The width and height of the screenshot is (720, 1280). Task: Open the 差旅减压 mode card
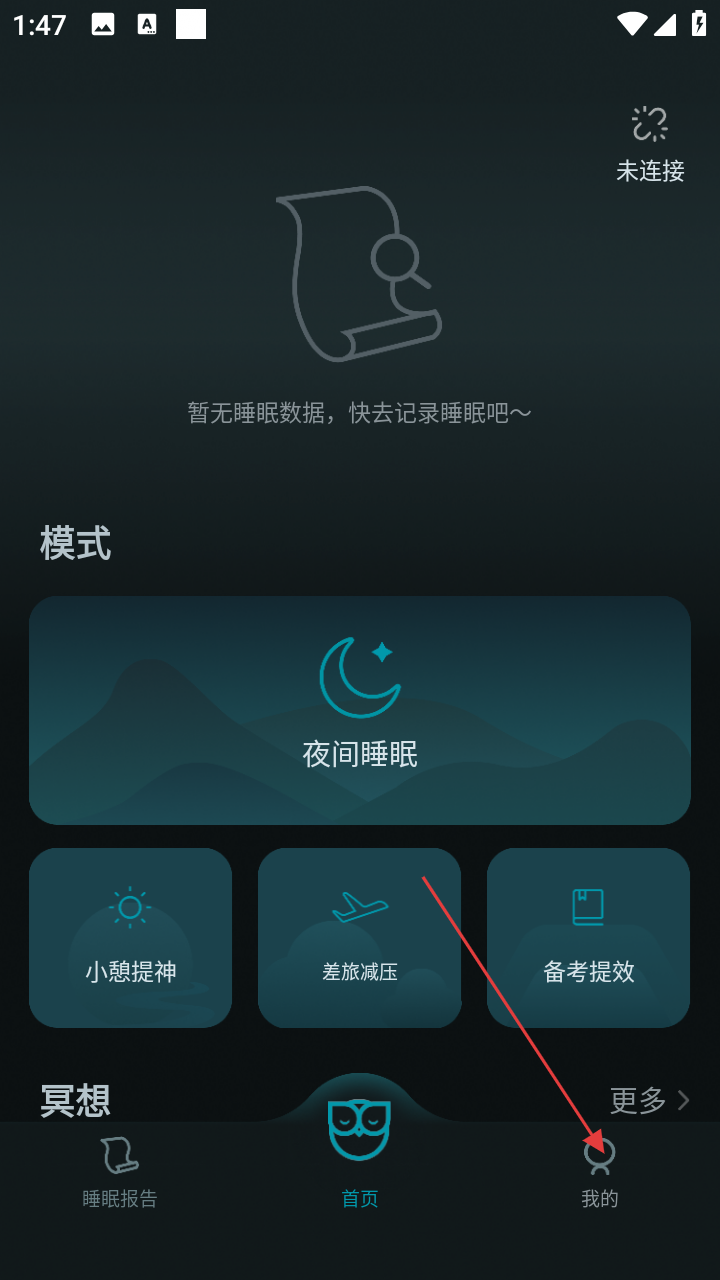[360, 937]
